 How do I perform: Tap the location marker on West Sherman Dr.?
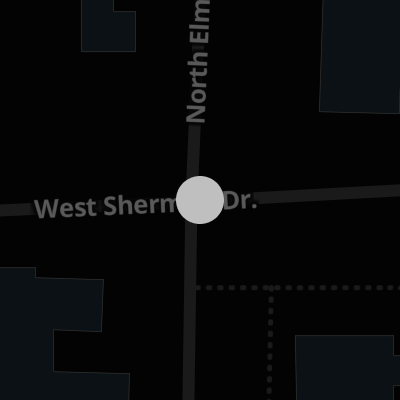point(200,200)
